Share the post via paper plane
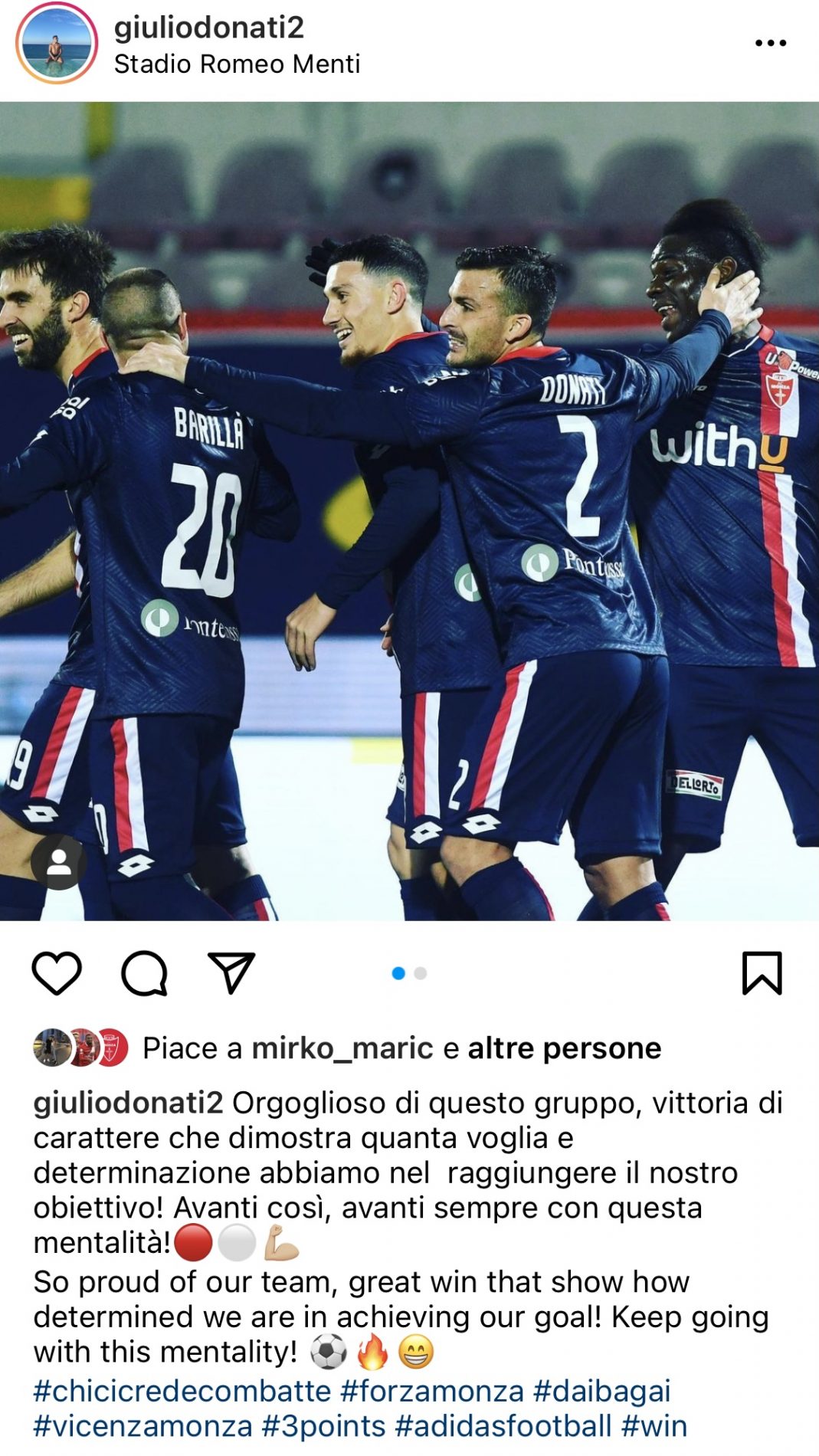Image resolution: width=819 pixels, height=1456 pixels. (231, 973)
